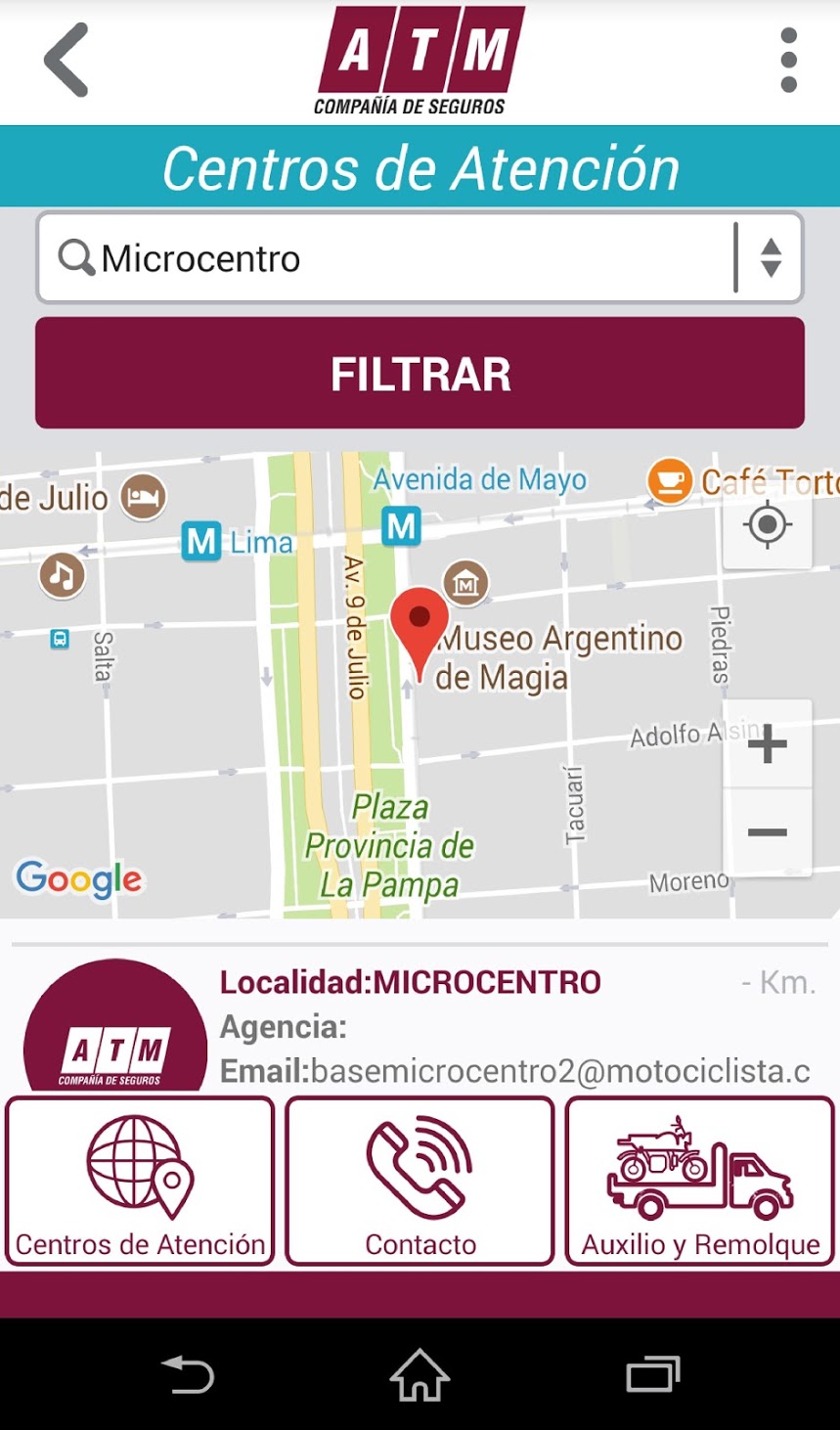This screenshot has height=1430, width=840.
Task: Open the three-dot overflow menu
Action: coord(788,61)
